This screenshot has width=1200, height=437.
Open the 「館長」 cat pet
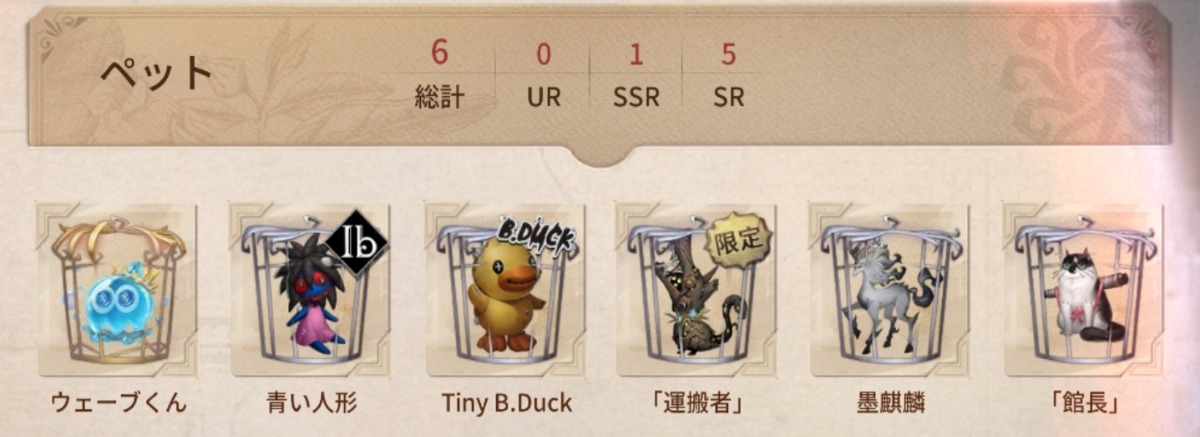point(1084,290)
